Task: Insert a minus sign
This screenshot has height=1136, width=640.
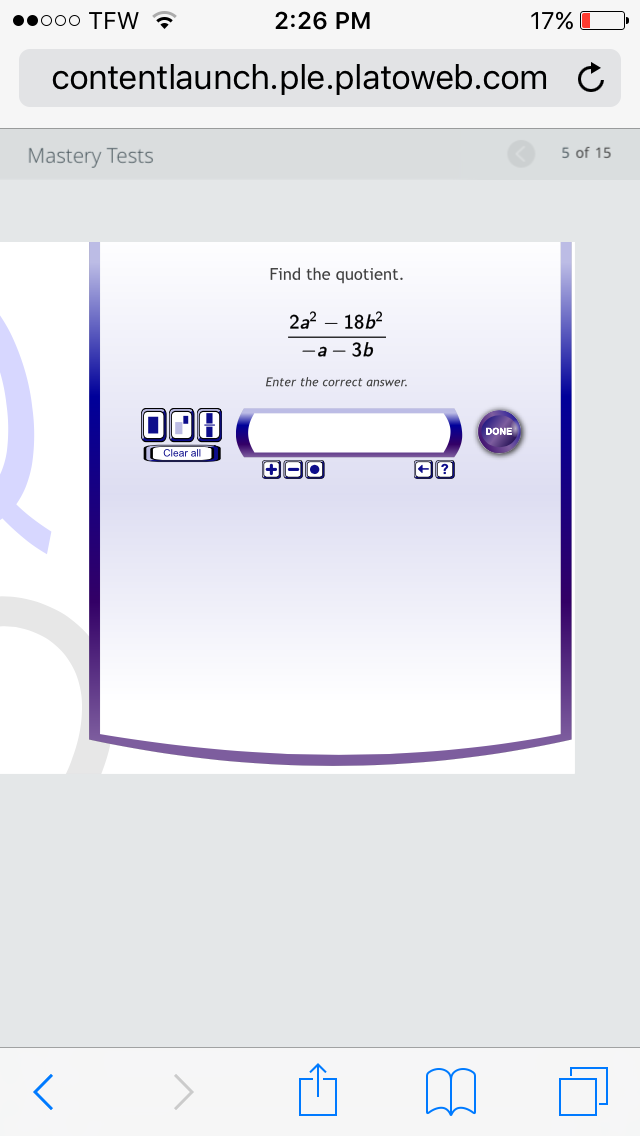Action: tap(293, 470)
